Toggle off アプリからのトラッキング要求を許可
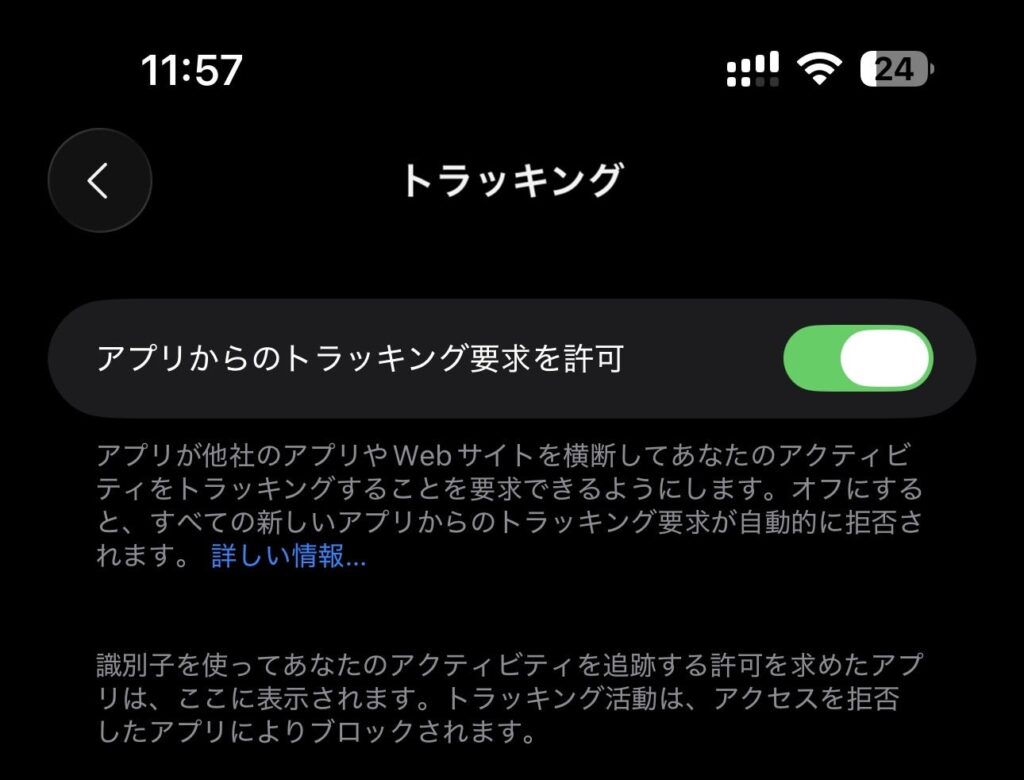 (858, 358)
